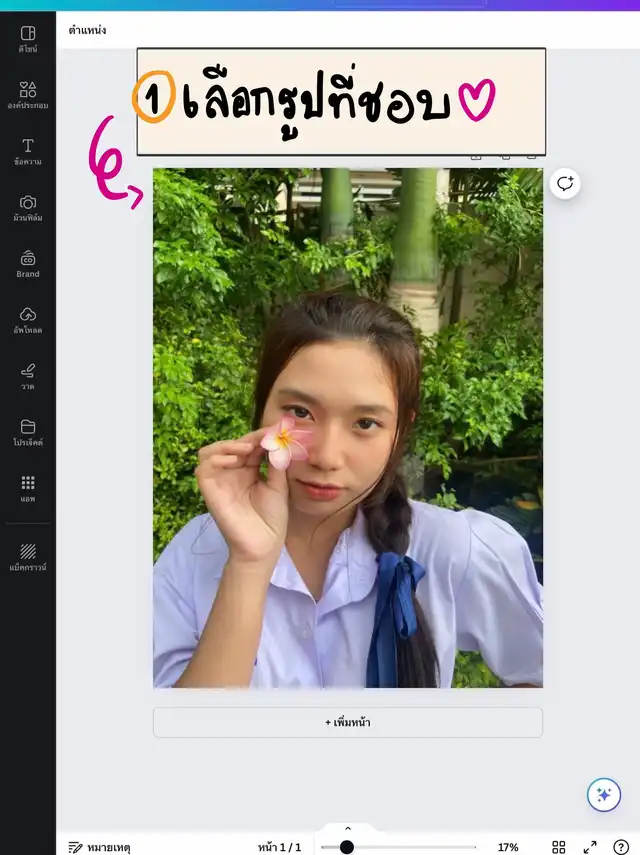This screenshot has width=640, height=855.
Task: Select the วาด draw tool
Action: (x=28, y=376)
